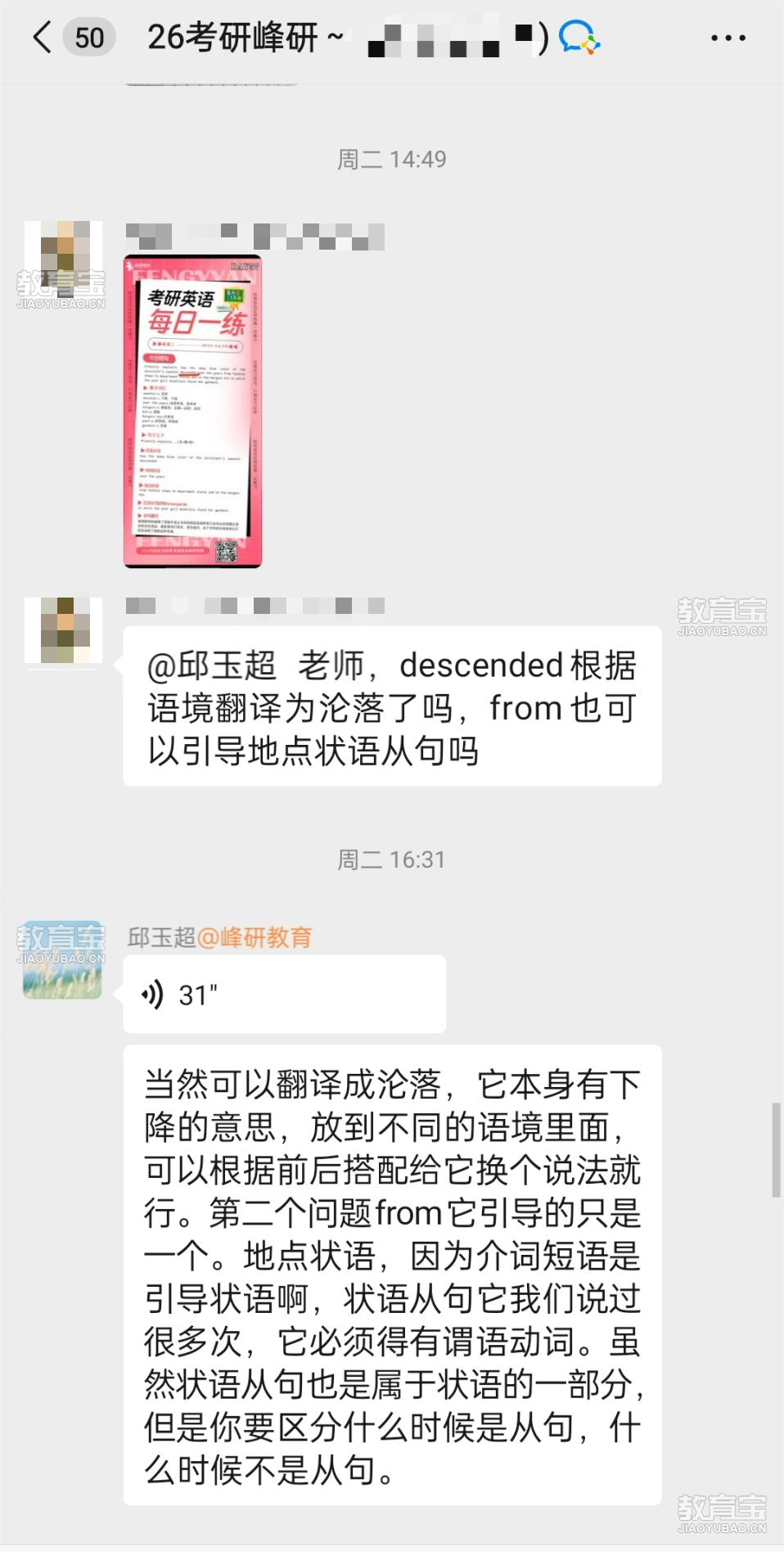
Task: Open the 考研英语 每日一练 image
Action: tap(193, 411)
